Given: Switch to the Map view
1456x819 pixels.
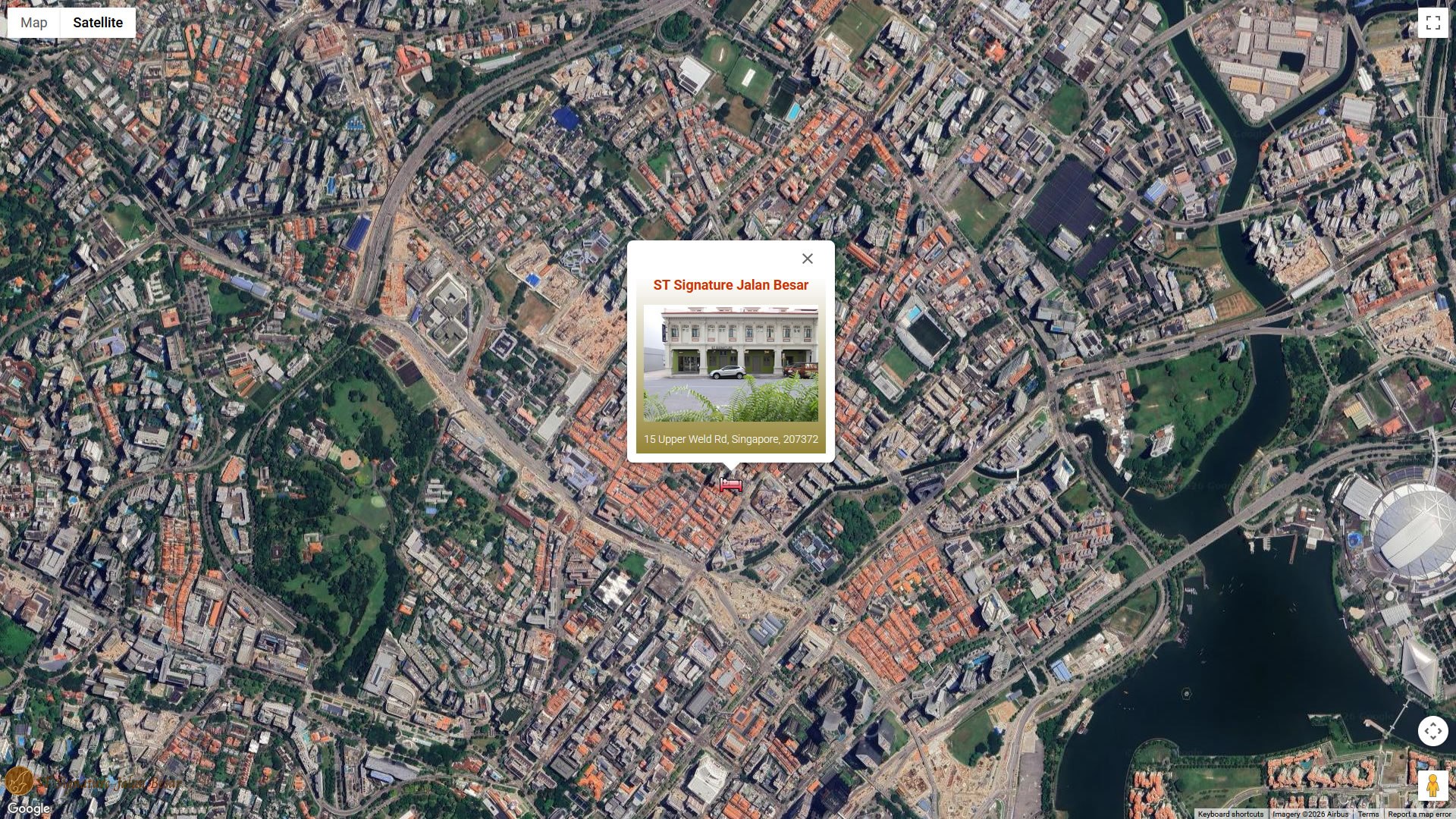Looking at the screenshot, I should (x=34, y=23).
